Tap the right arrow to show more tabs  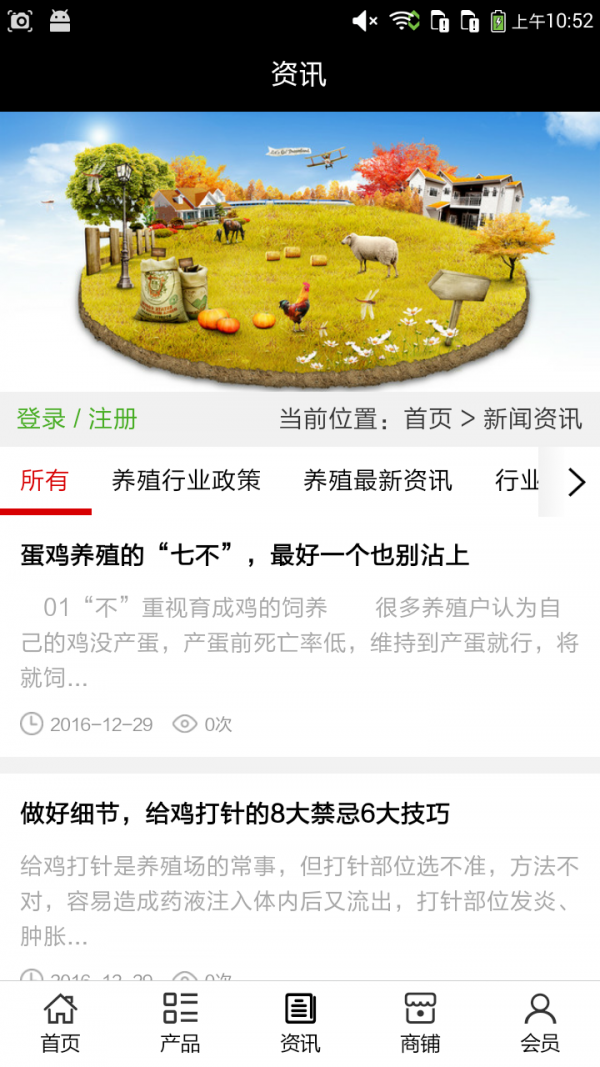(576, 482)
